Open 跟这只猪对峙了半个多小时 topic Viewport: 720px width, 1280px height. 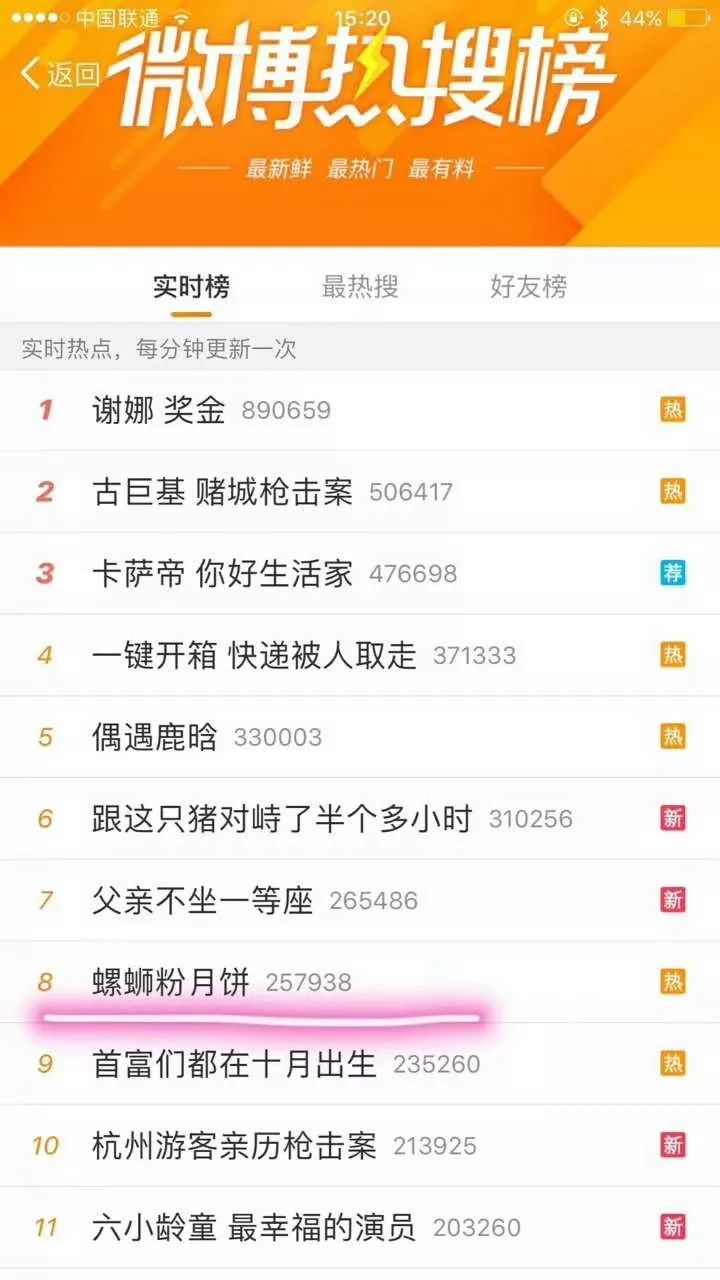[360, 820]
